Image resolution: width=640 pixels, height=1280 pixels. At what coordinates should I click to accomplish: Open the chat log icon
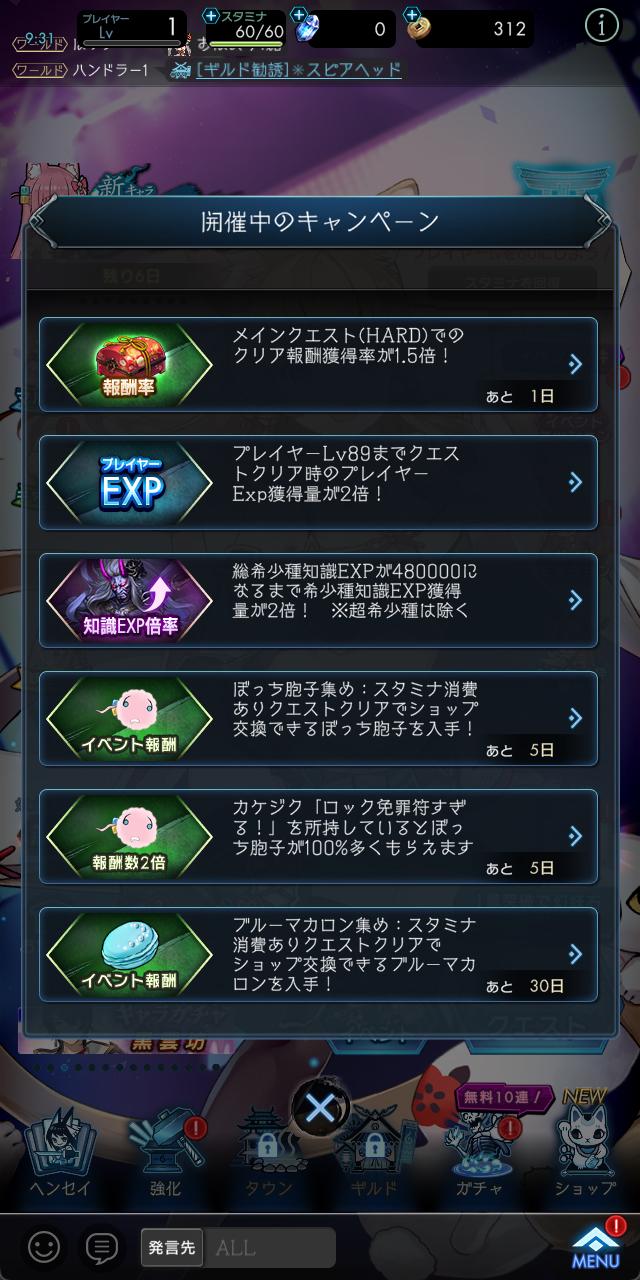tap(101, 1246)
